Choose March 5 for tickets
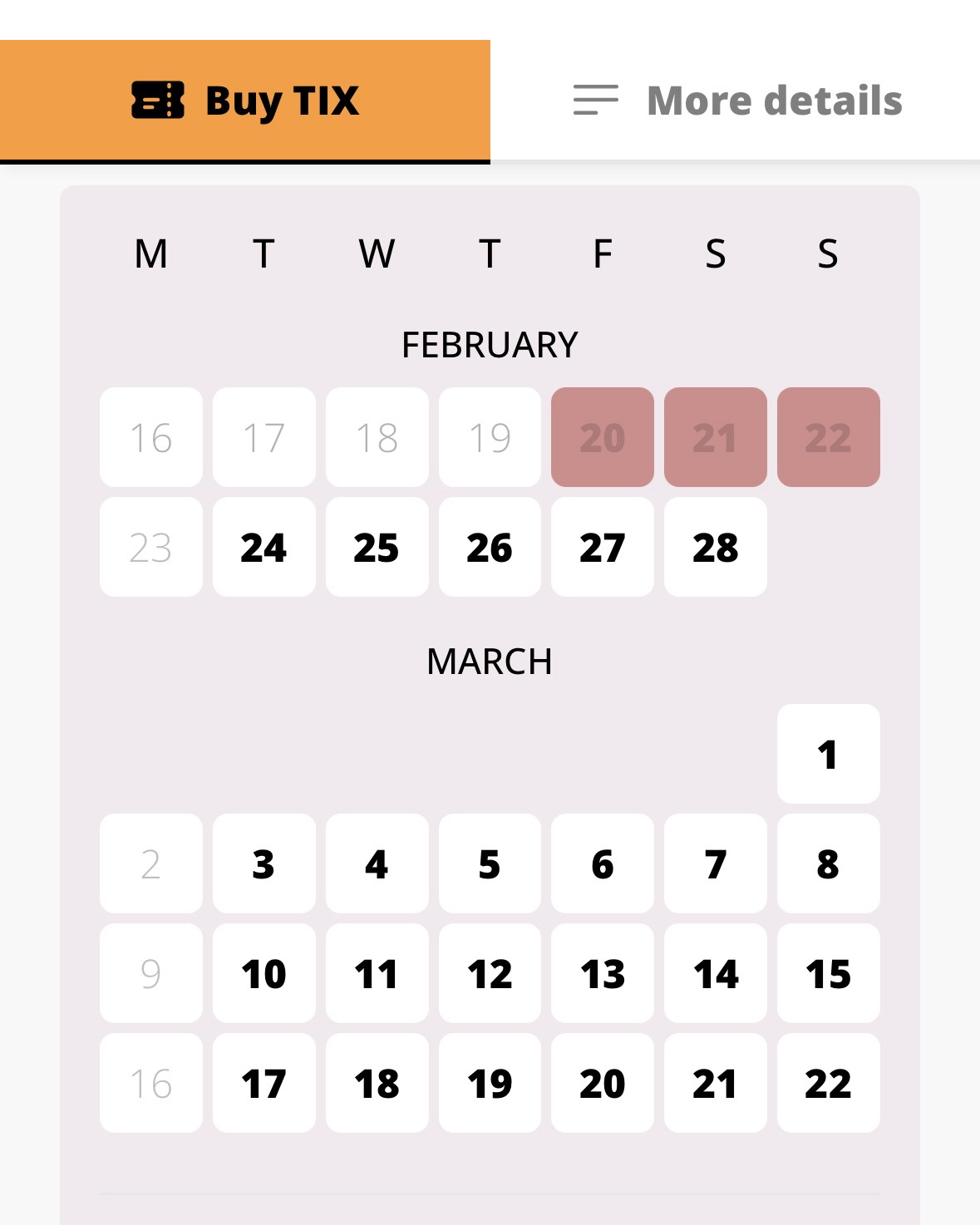980x1225 pixels. tap(490, 863)
